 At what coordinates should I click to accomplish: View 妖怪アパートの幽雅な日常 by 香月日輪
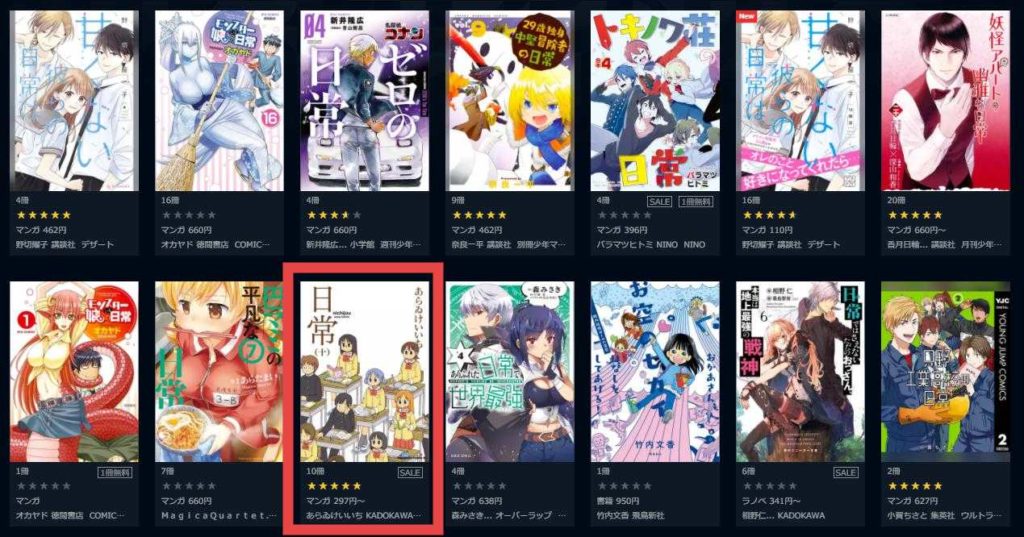point(945,100)
